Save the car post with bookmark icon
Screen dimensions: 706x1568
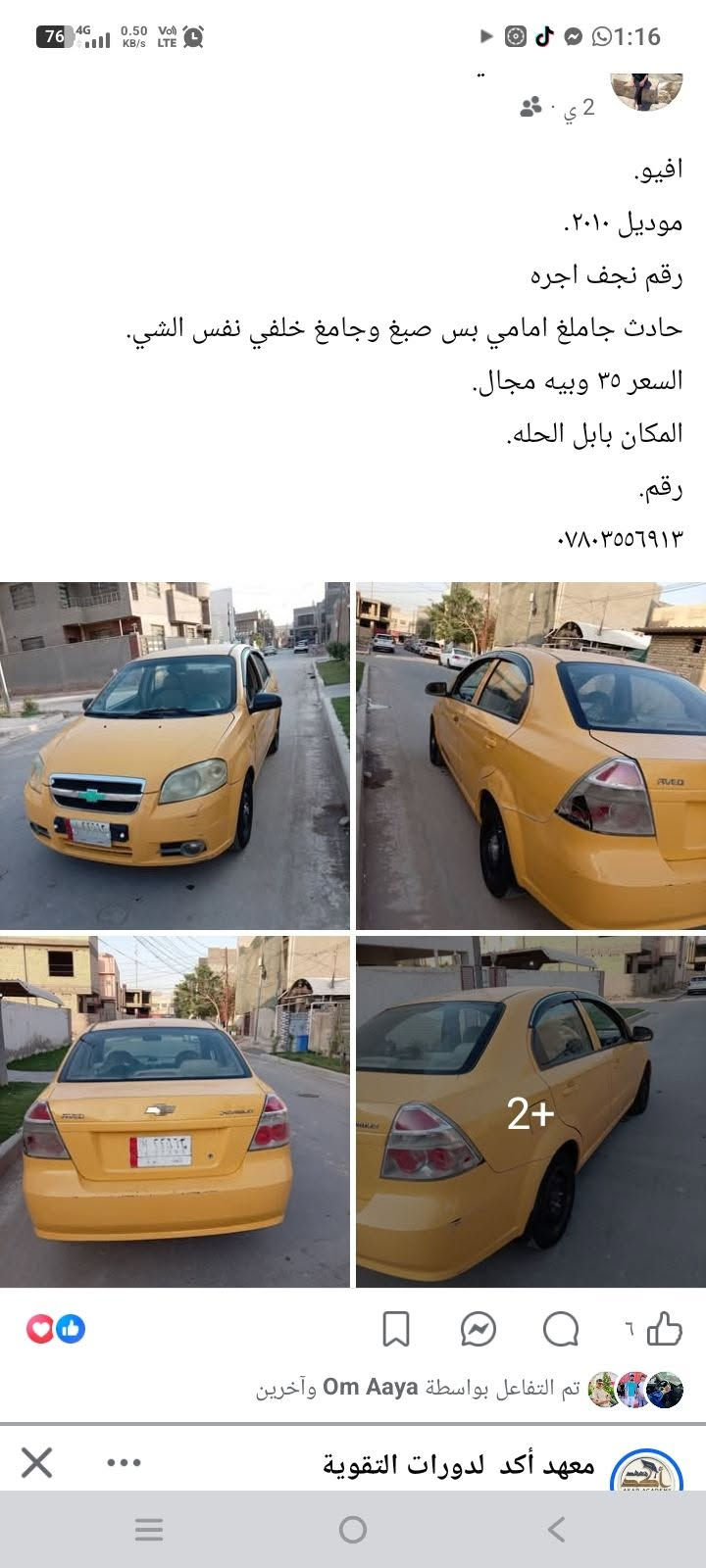tap(395, 1330)
